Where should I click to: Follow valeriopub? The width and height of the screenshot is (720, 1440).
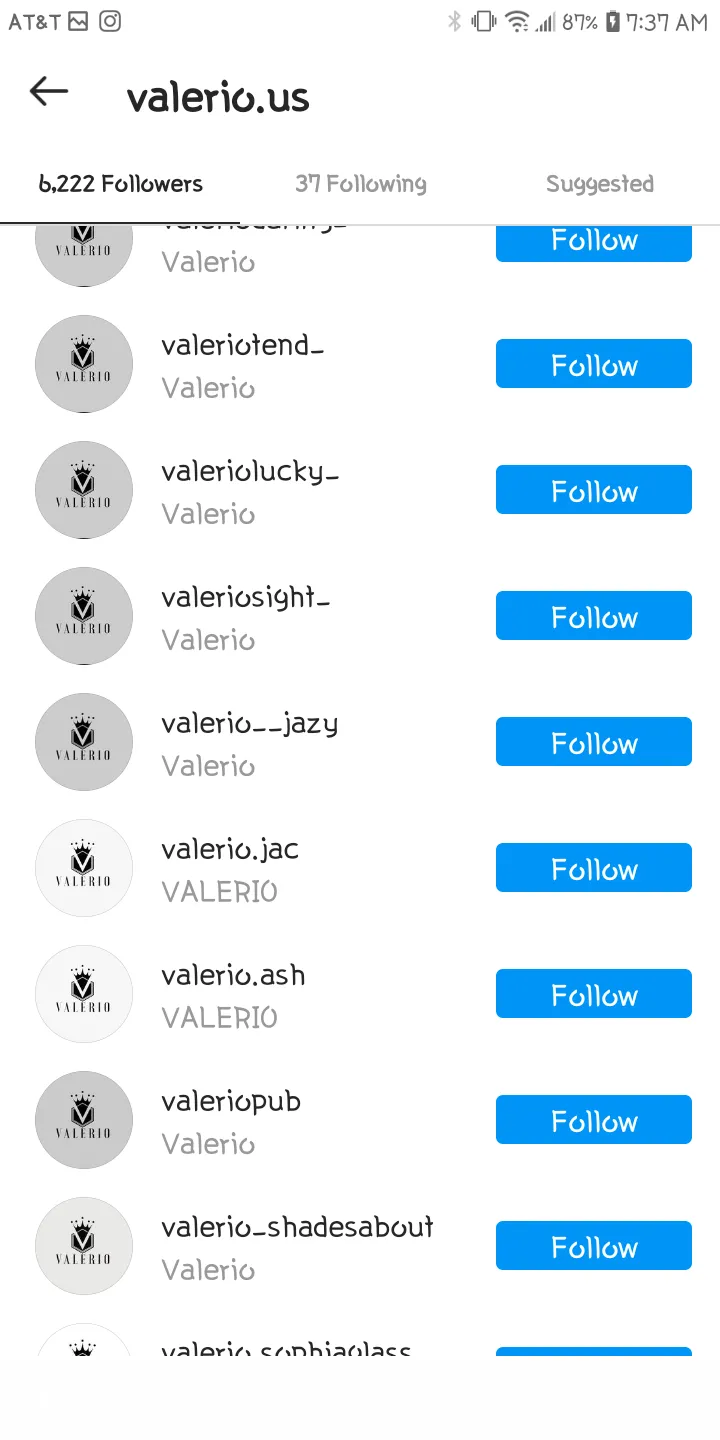pyautogui.click(x=594, y=1120)
